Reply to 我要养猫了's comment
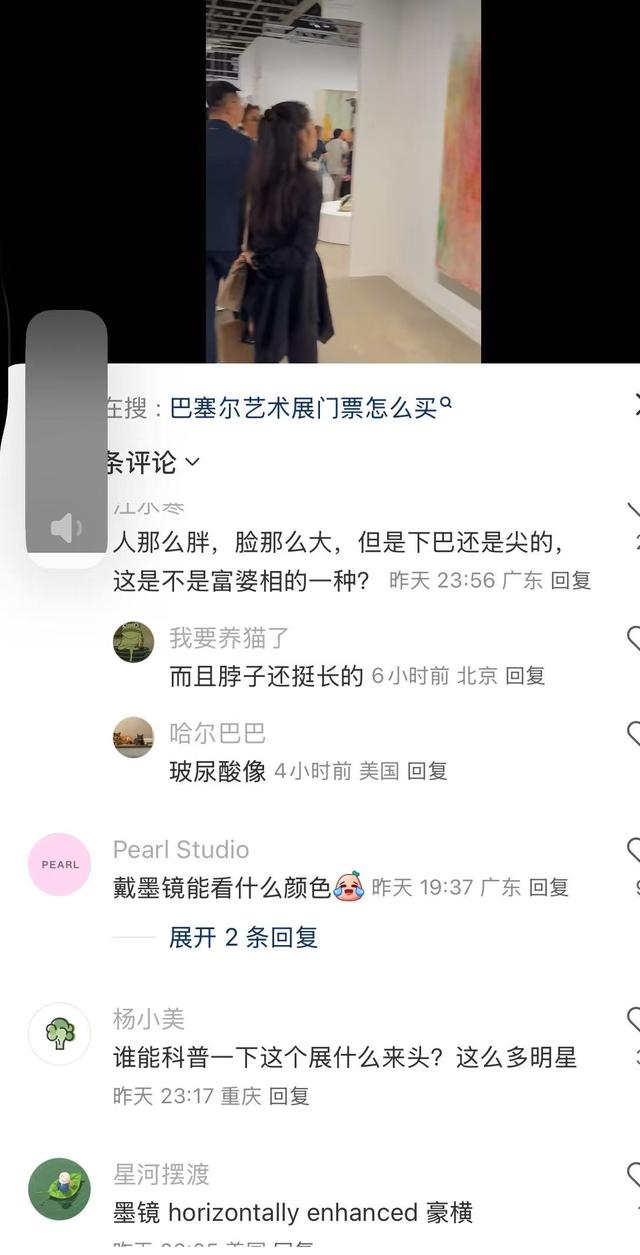Image resolution: width=640 pixels, height=1255 pixels. (525, 676)
